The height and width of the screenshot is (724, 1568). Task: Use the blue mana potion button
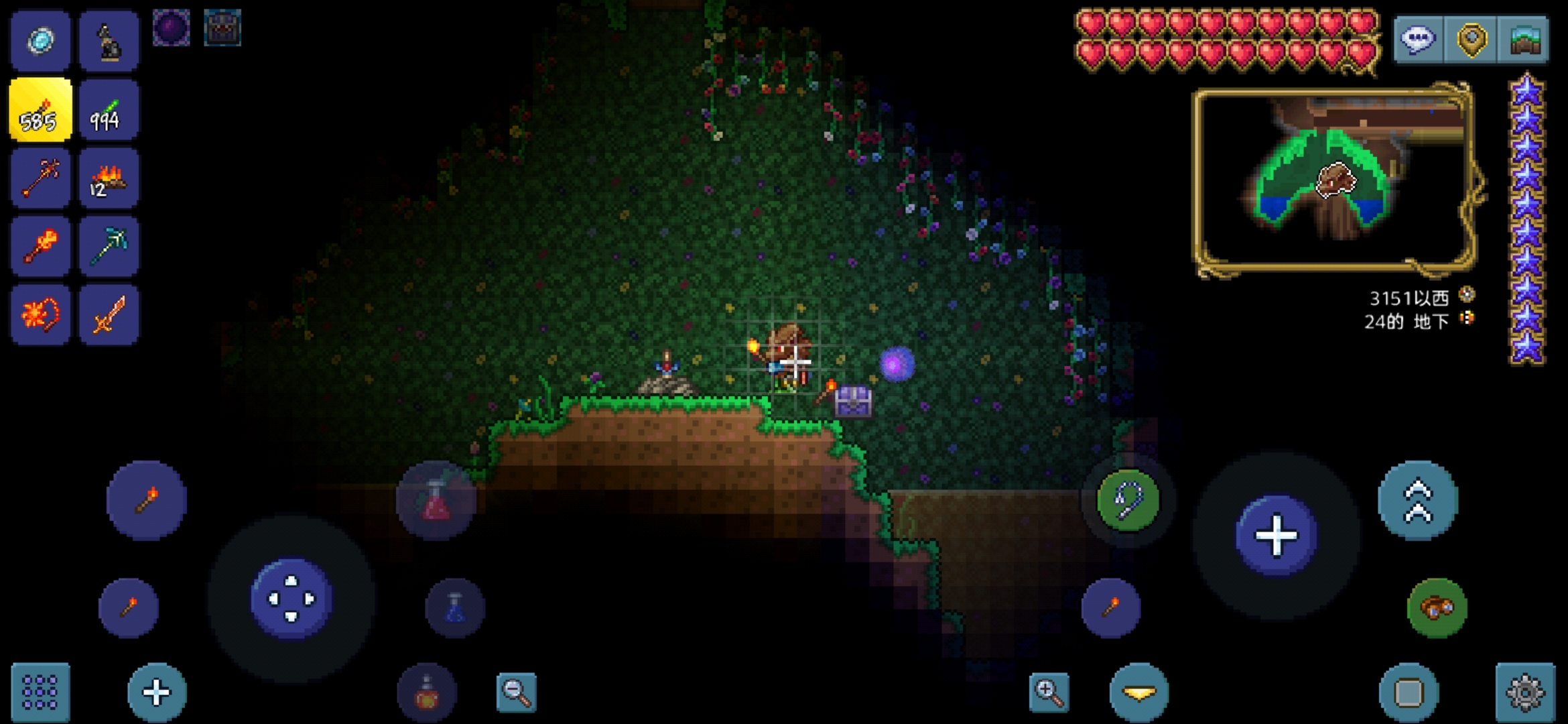pos(454,608)
